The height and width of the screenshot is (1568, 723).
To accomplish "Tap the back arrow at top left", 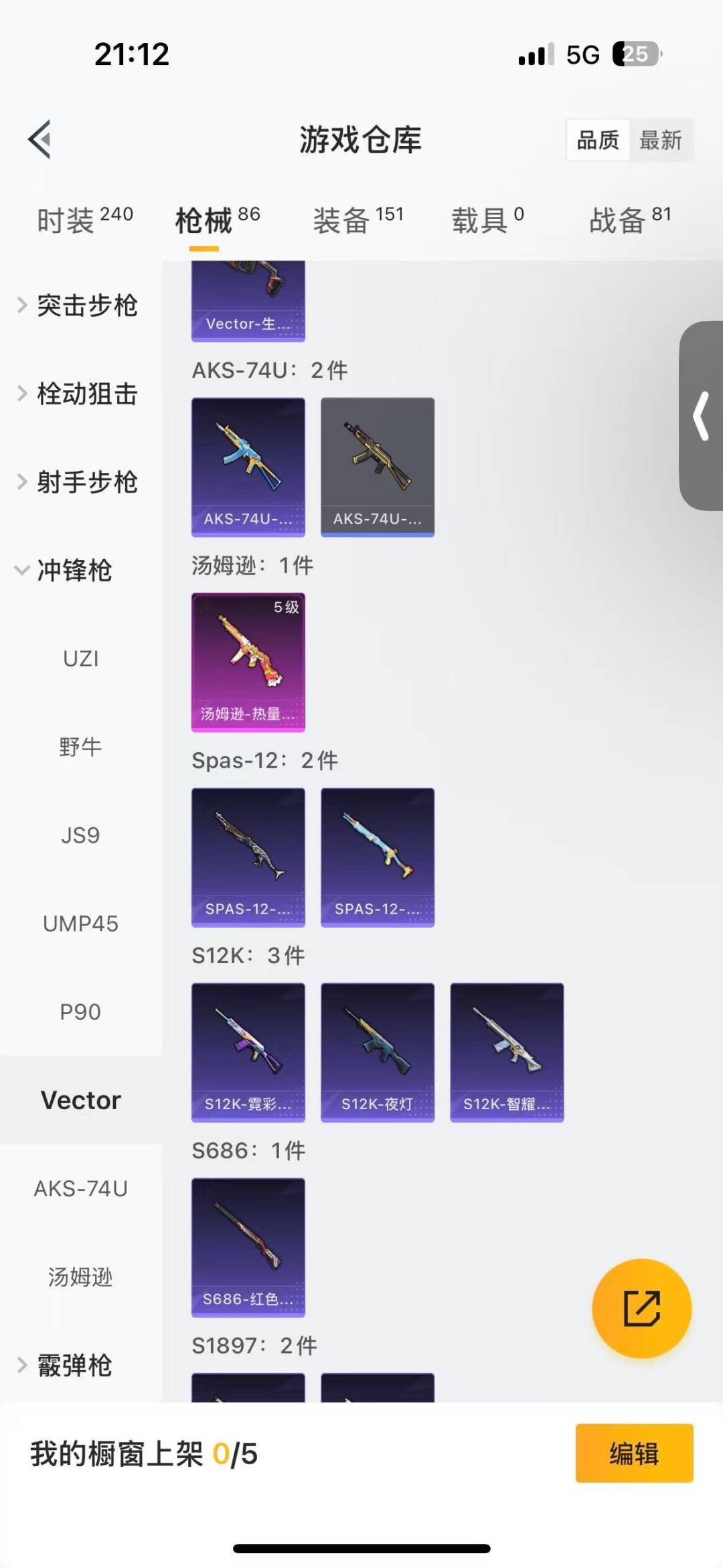I will point(39,139).
